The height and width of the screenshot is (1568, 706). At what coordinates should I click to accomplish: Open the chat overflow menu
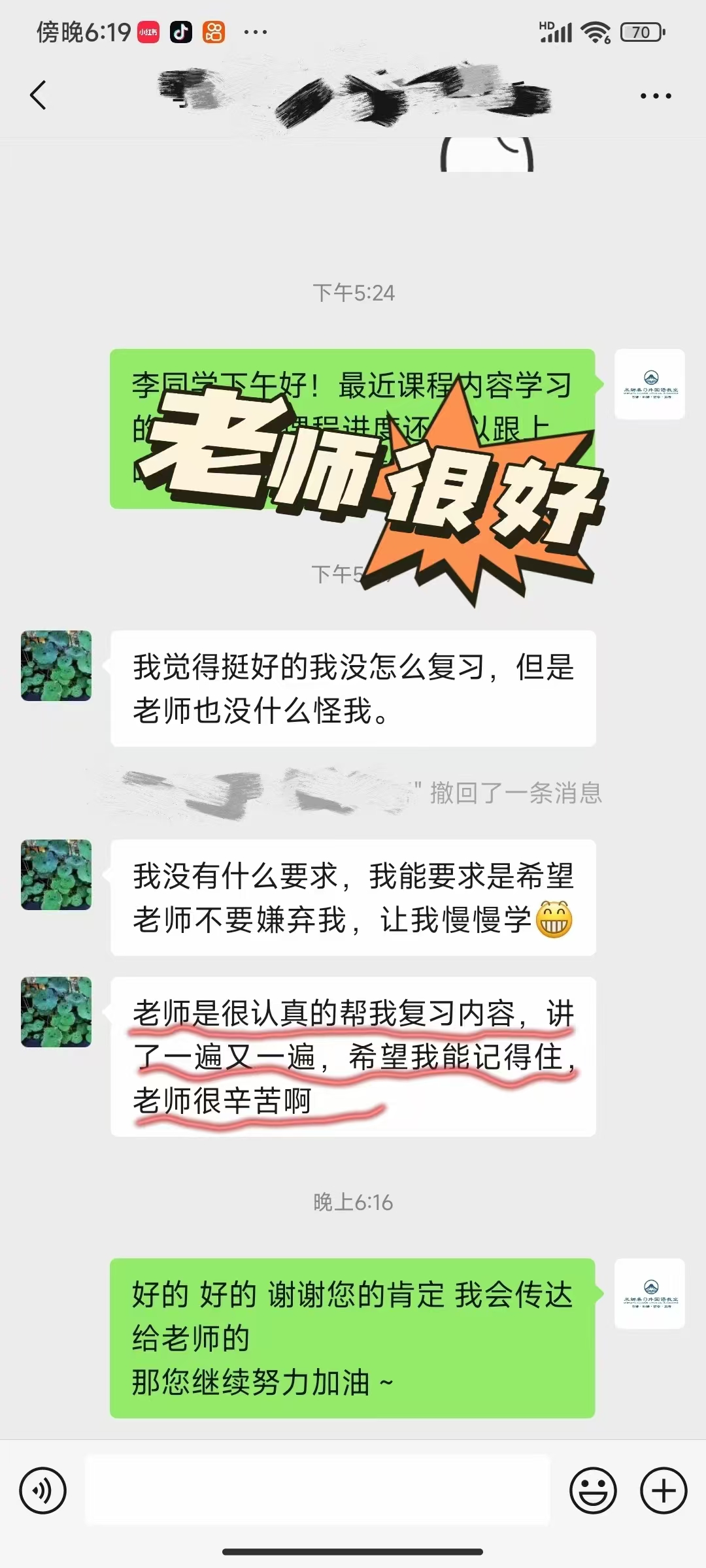655,96
